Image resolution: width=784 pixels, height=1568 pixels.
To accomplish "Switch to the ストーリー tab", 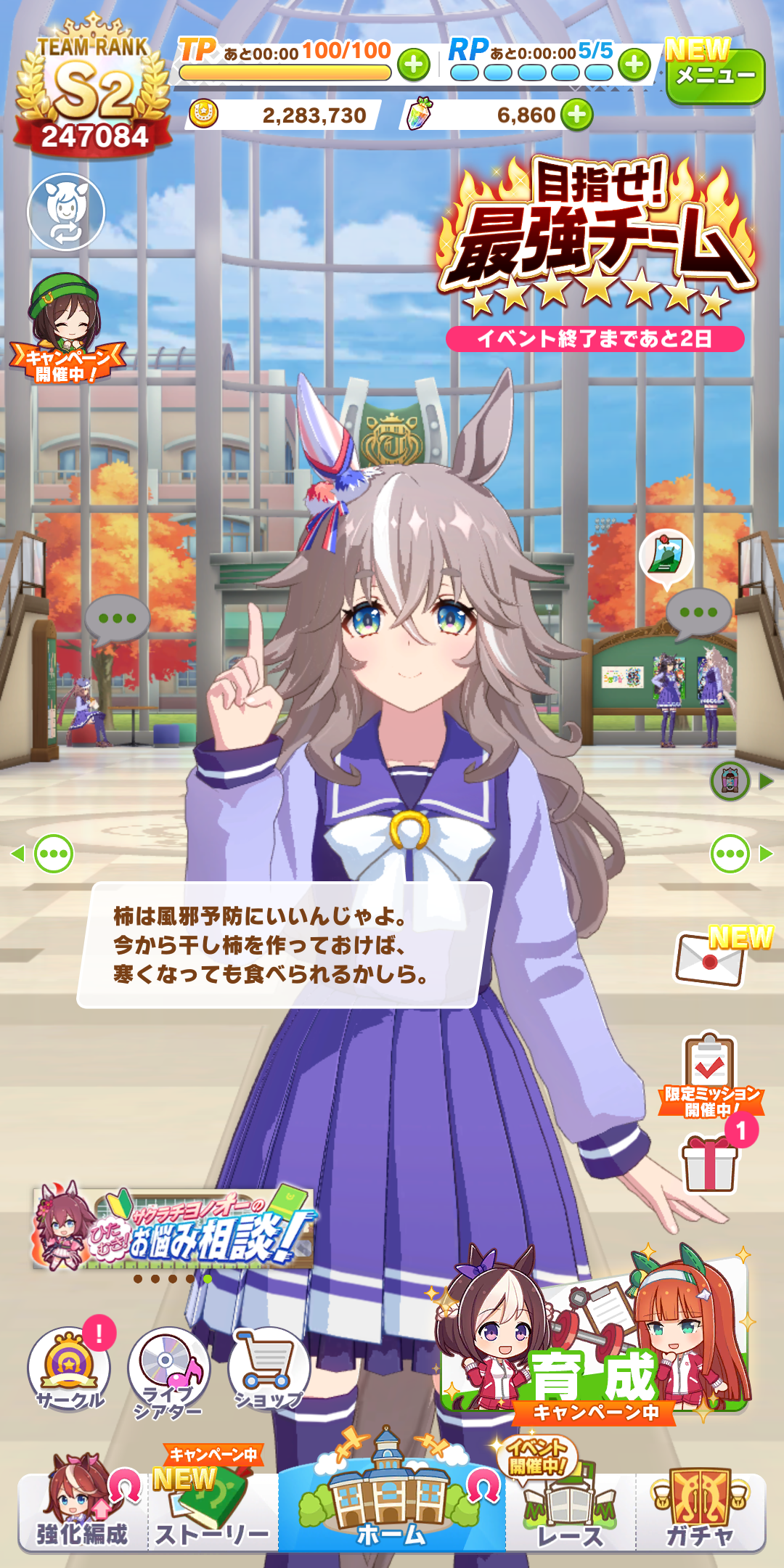I will tap(212, 1510).
